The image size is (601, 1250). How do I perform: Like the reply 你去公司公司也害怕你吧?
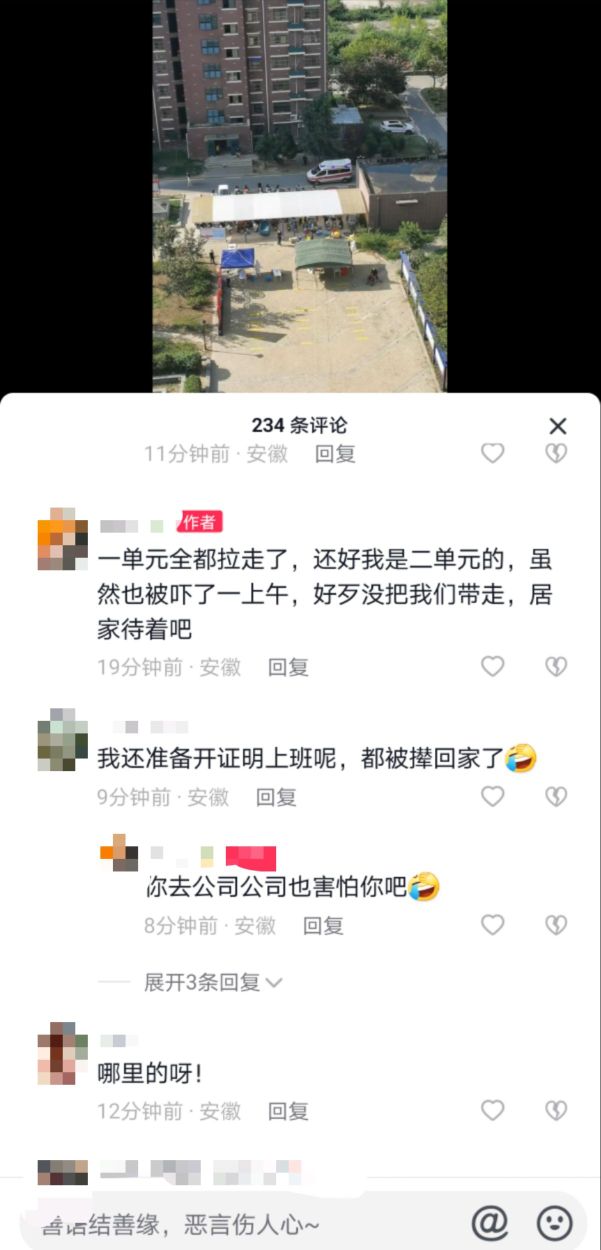(493, 926)
